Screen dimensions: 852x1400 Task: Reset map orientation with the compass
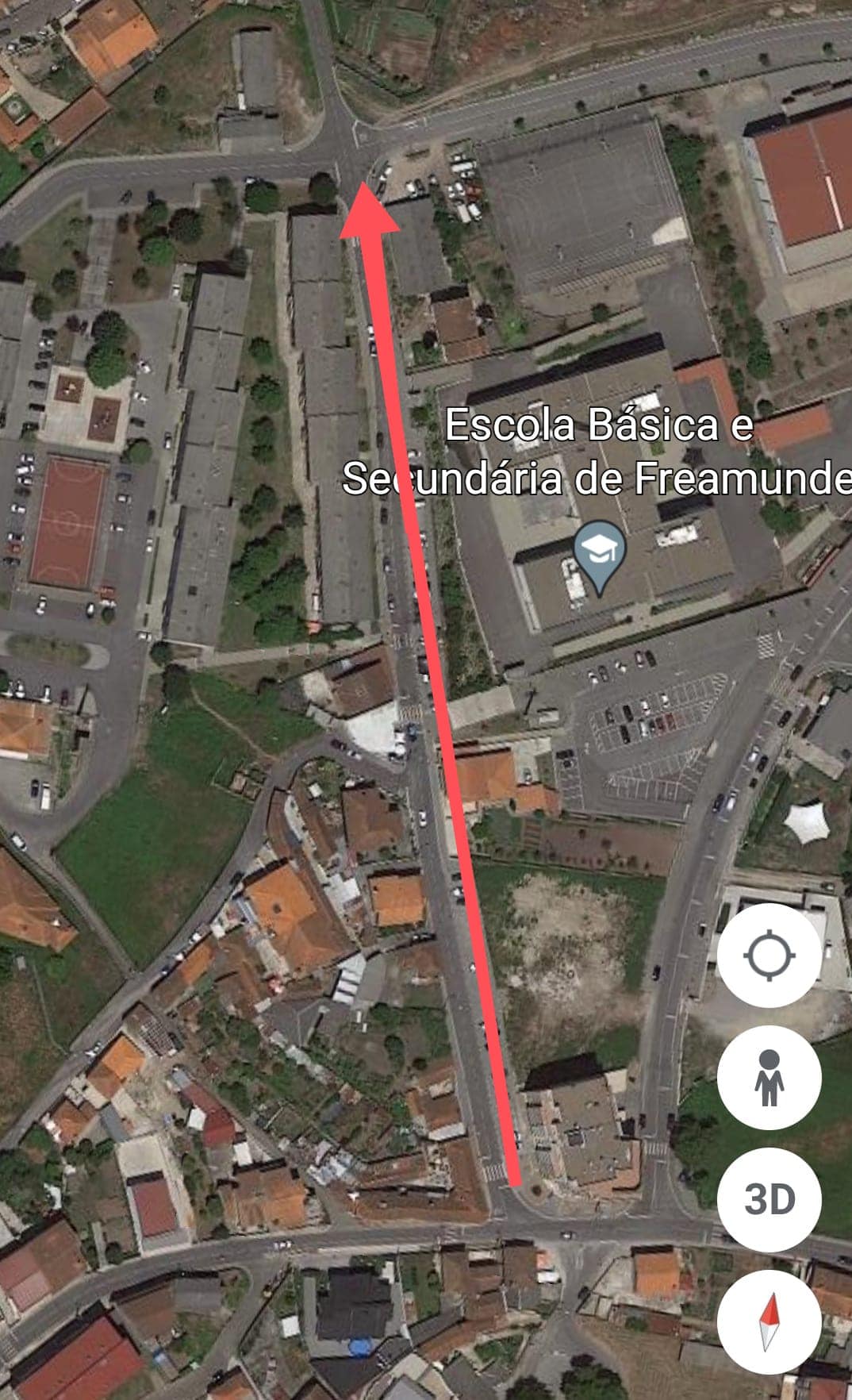click(769, 1321)
